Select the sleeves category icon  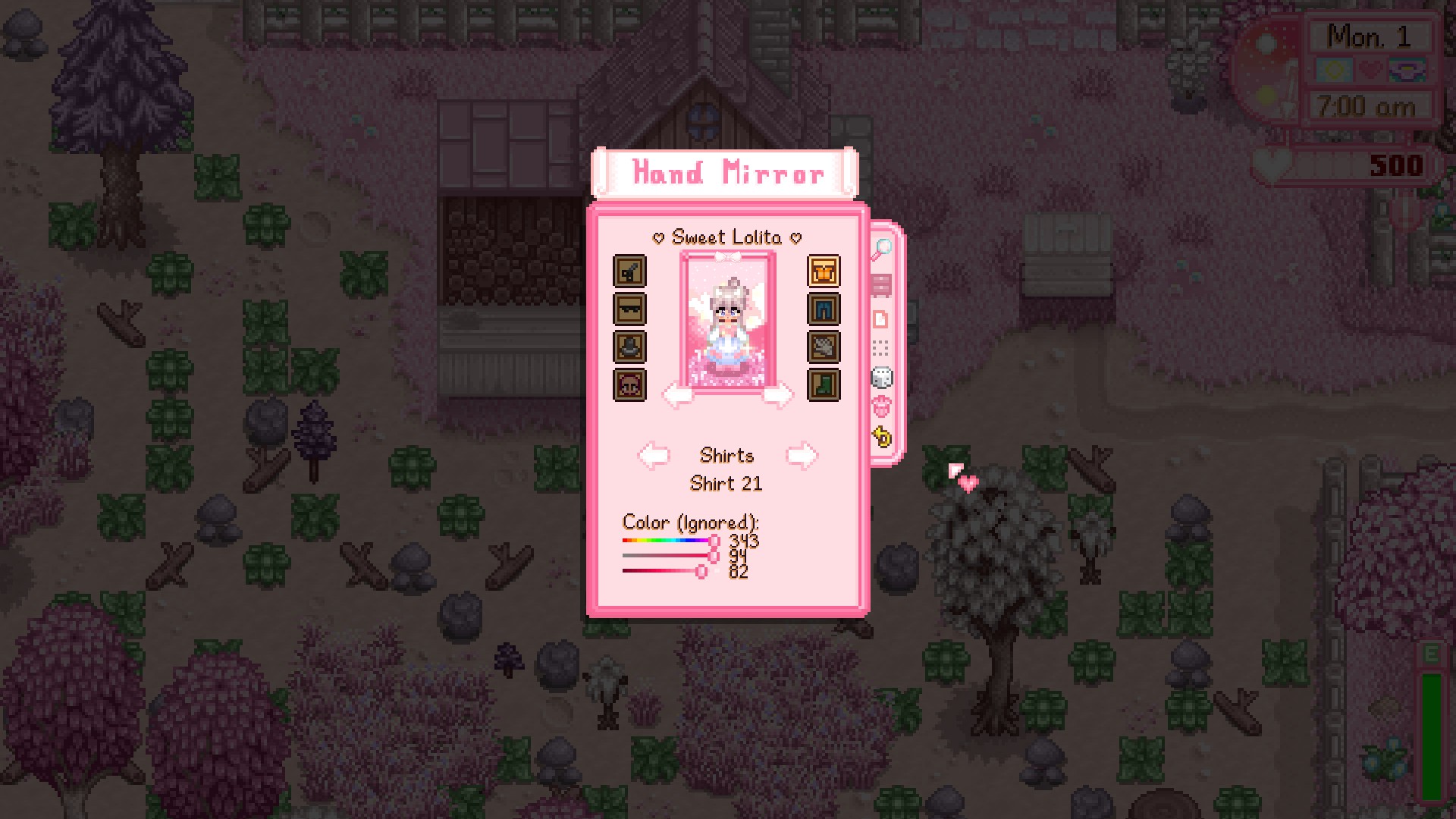coord(824,347)
